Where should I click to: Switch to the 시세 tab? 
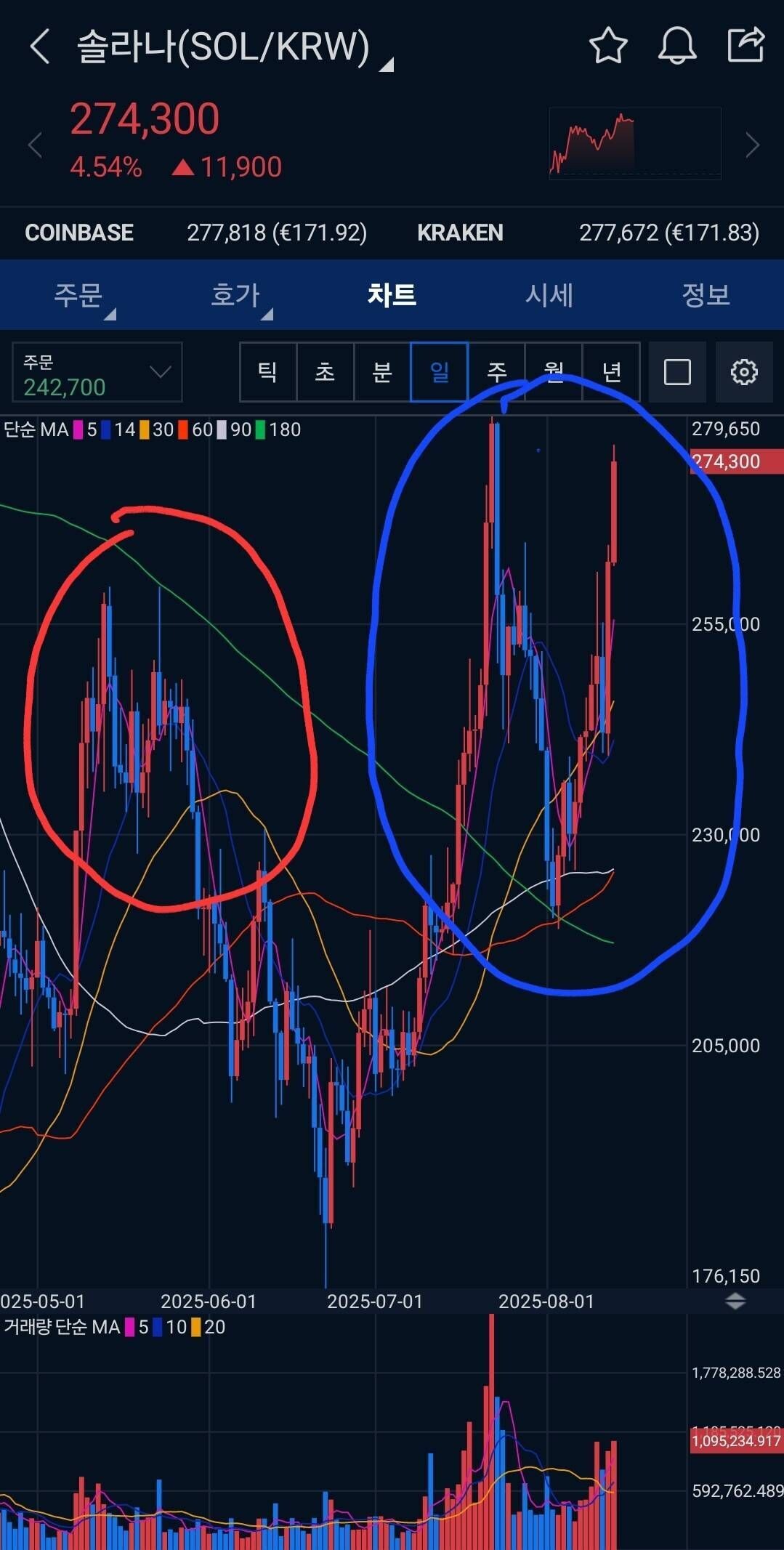pos(549,295)
